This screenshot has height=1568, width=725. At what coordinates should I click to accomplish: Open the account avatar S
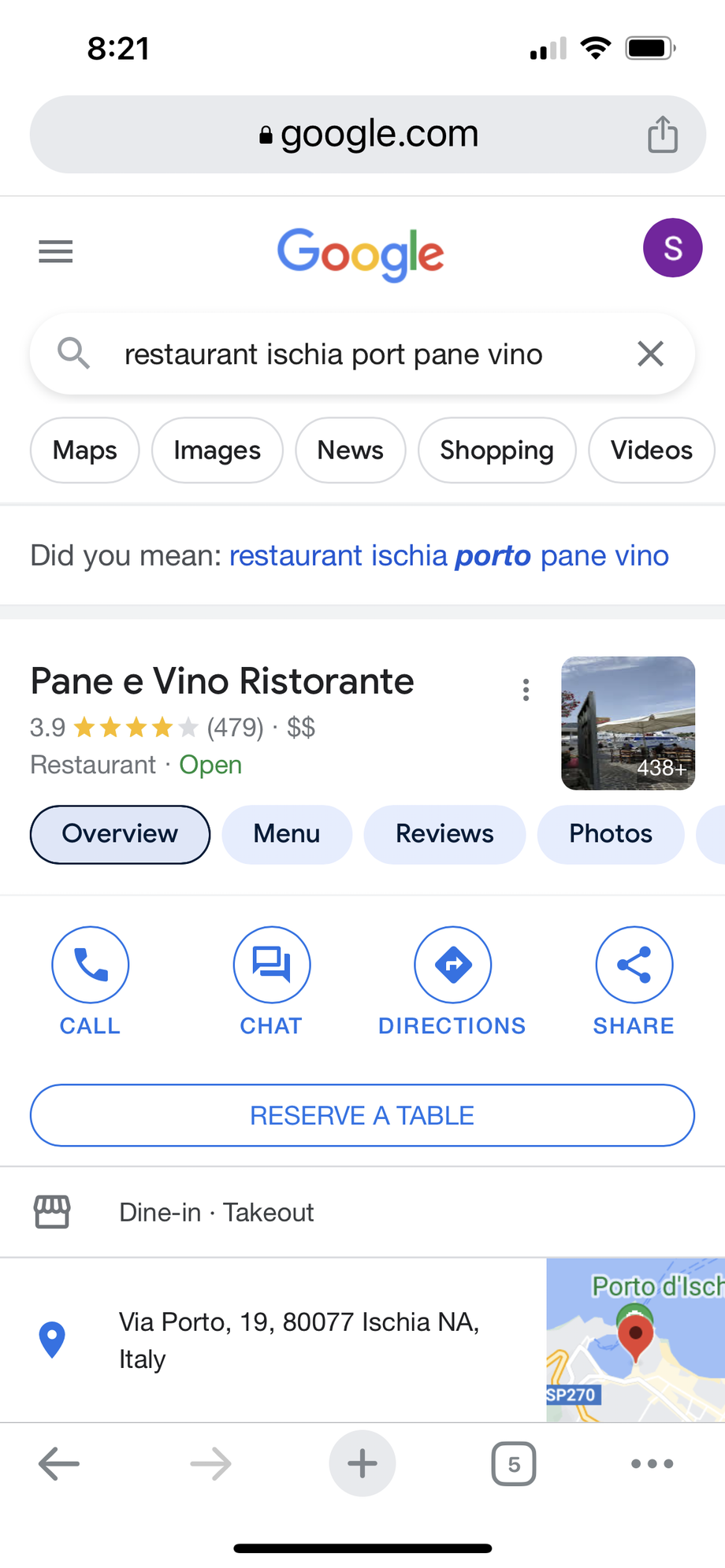tap(672, 248)
